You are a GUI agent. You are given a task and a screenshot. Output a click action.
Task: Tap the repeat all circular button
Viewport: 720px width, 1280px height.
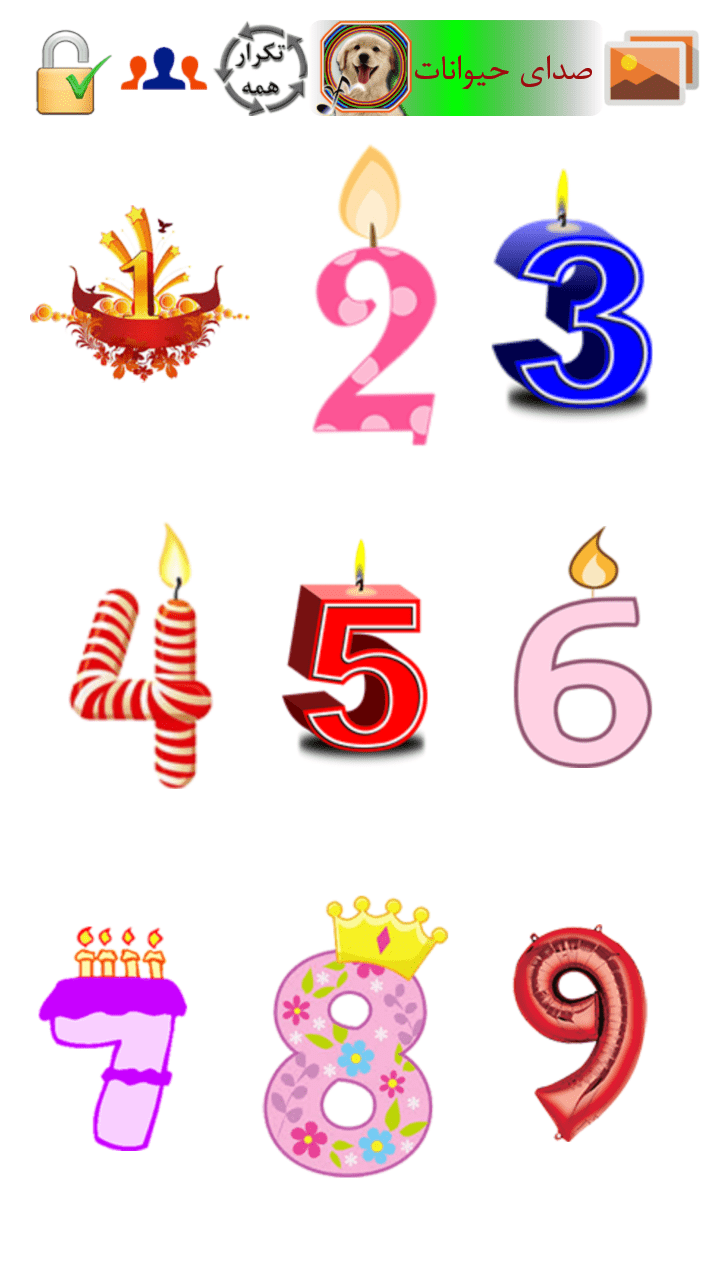[262, 68]
